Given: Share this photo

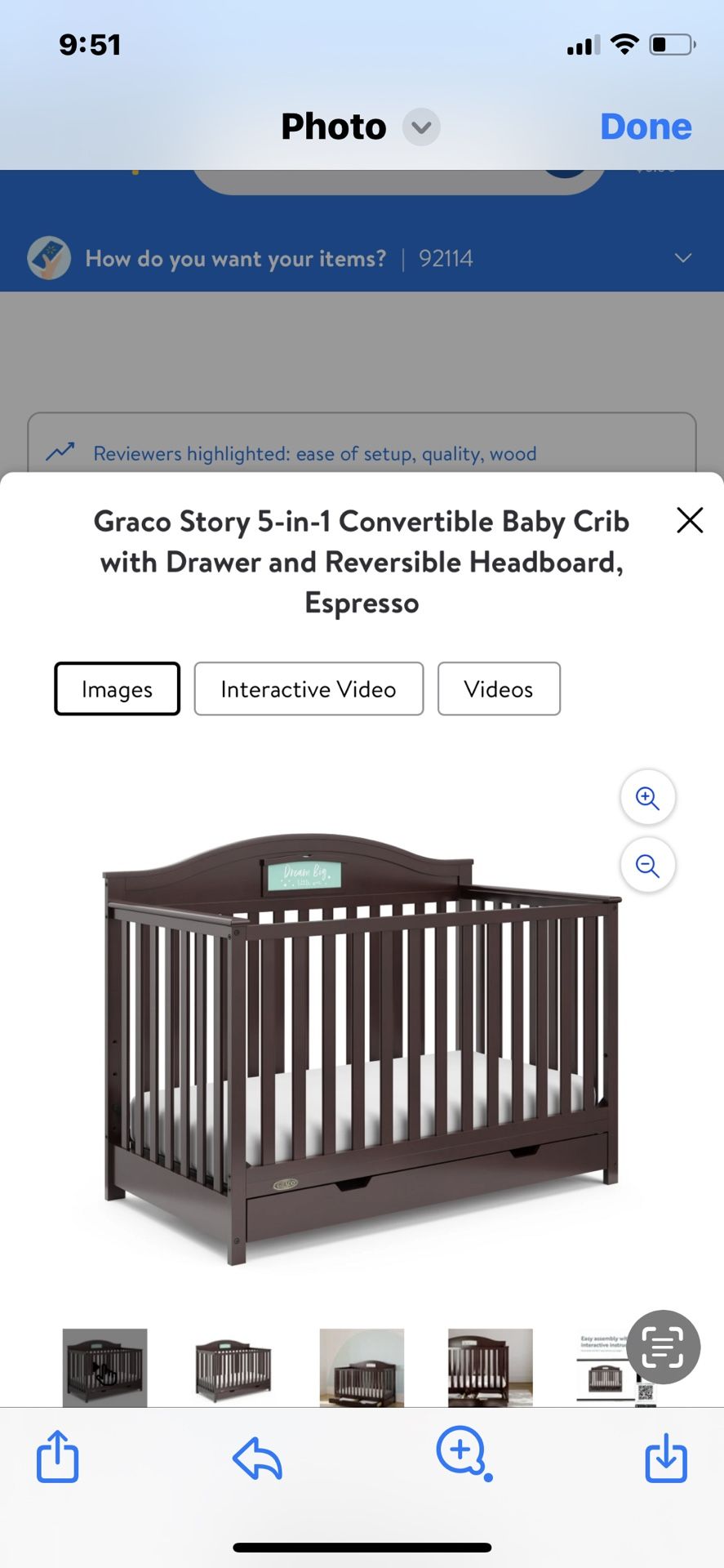Looking at the screenshot, I should (x=58, y=1456).
